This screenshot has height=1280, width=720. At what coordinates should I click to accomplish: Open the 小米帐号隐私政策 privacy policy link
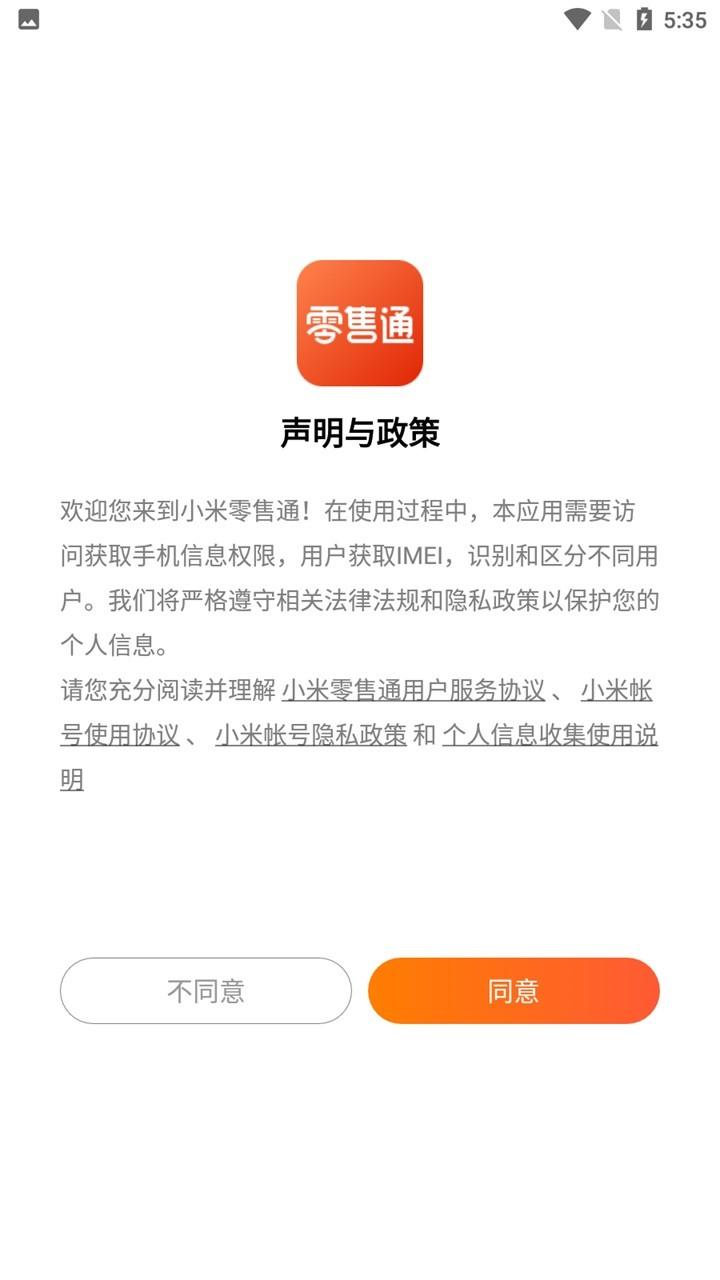(310, 735)
